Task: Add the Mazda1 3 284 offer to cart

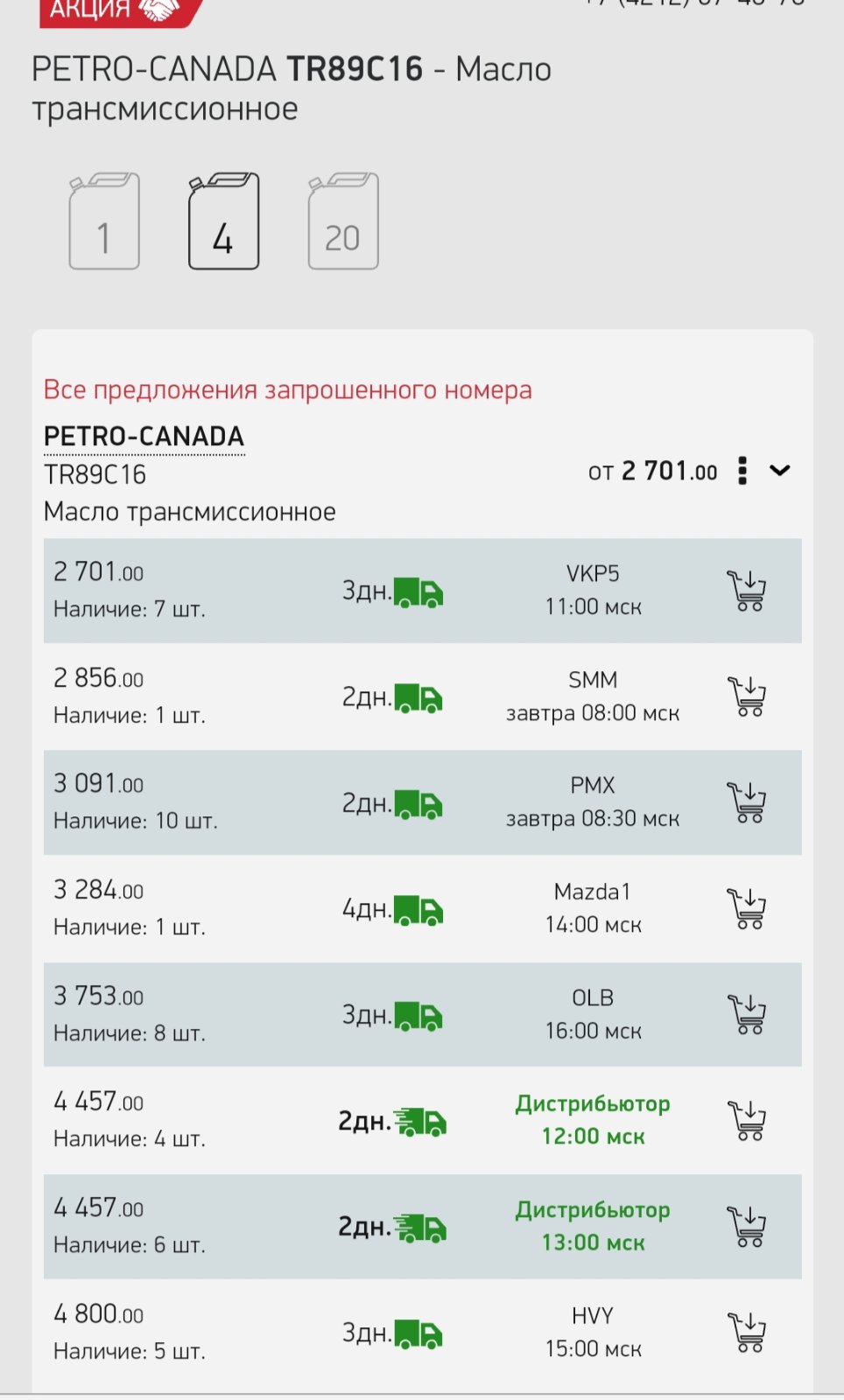Action: coord(747,908)
